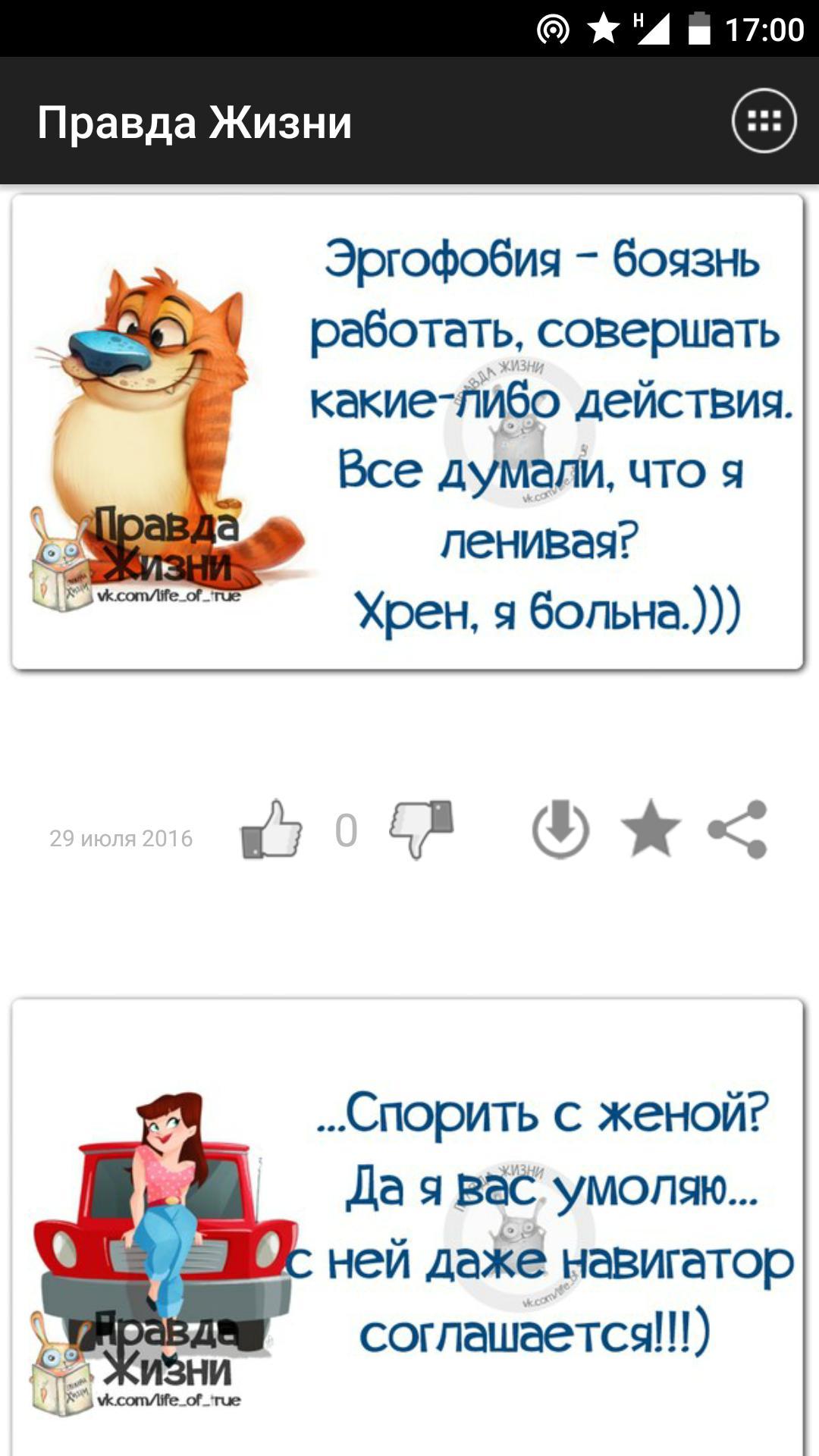
Task: Download the Эргофобия picture
Action: pos(560,830)
